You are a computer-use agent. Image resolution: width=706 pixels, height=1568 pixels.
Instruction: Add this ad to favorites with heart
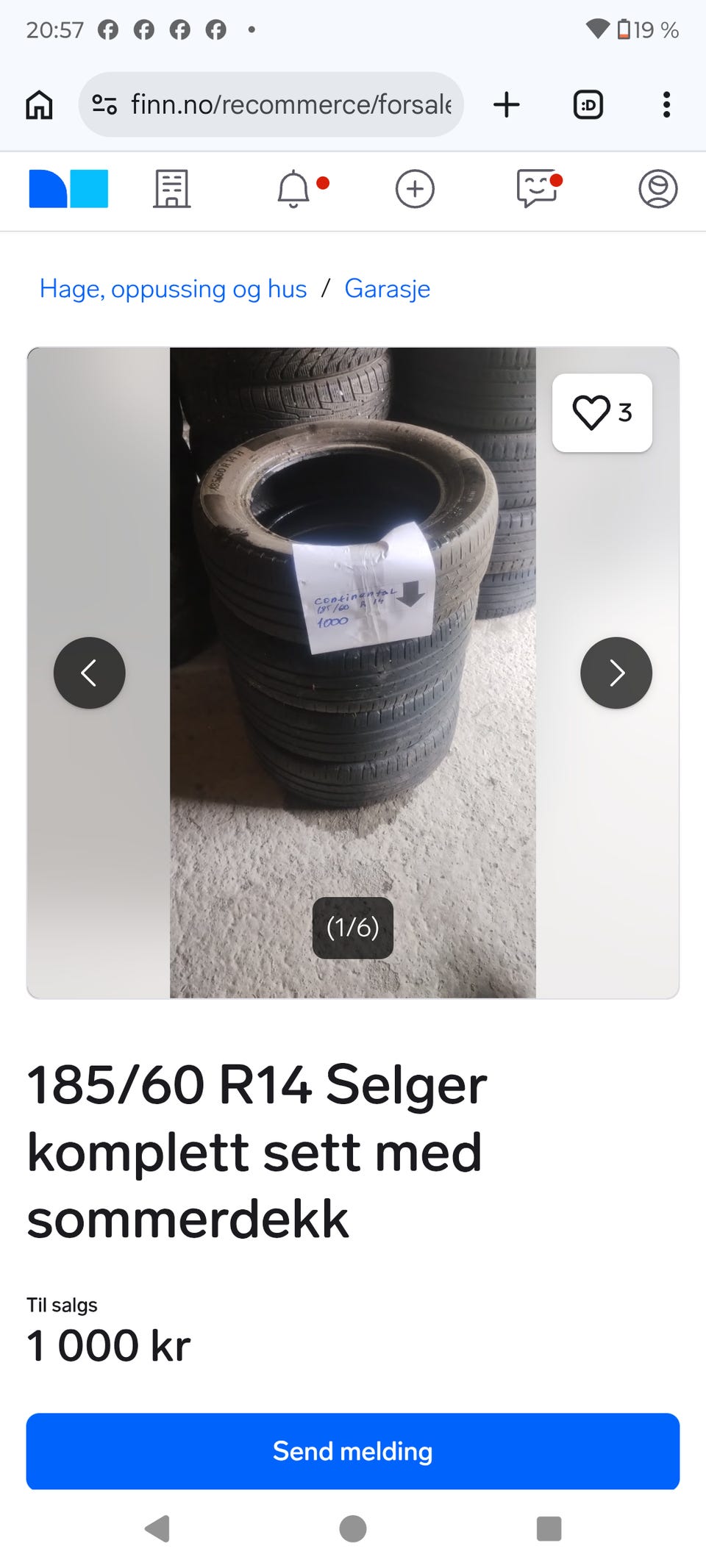602,412
